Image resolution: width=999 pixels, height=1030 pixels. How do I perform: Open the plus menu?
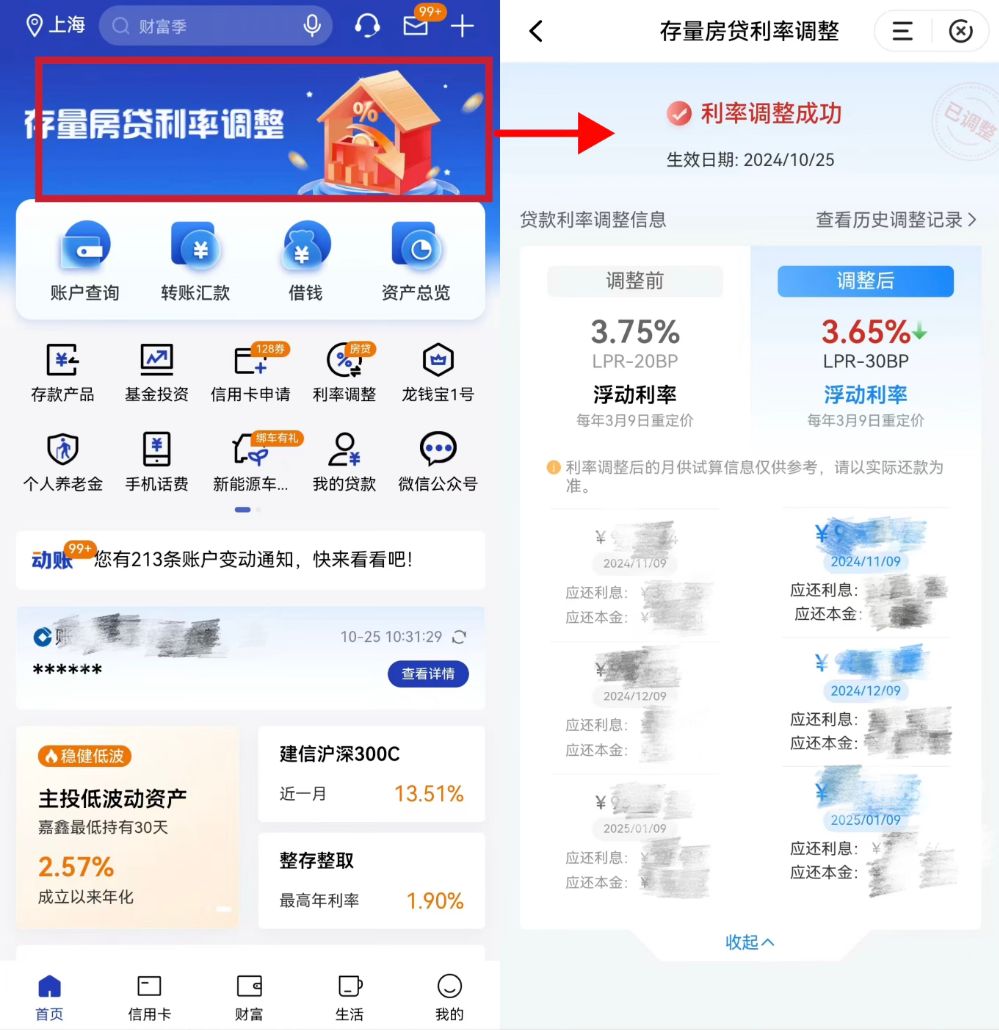(x=462, y=26)
